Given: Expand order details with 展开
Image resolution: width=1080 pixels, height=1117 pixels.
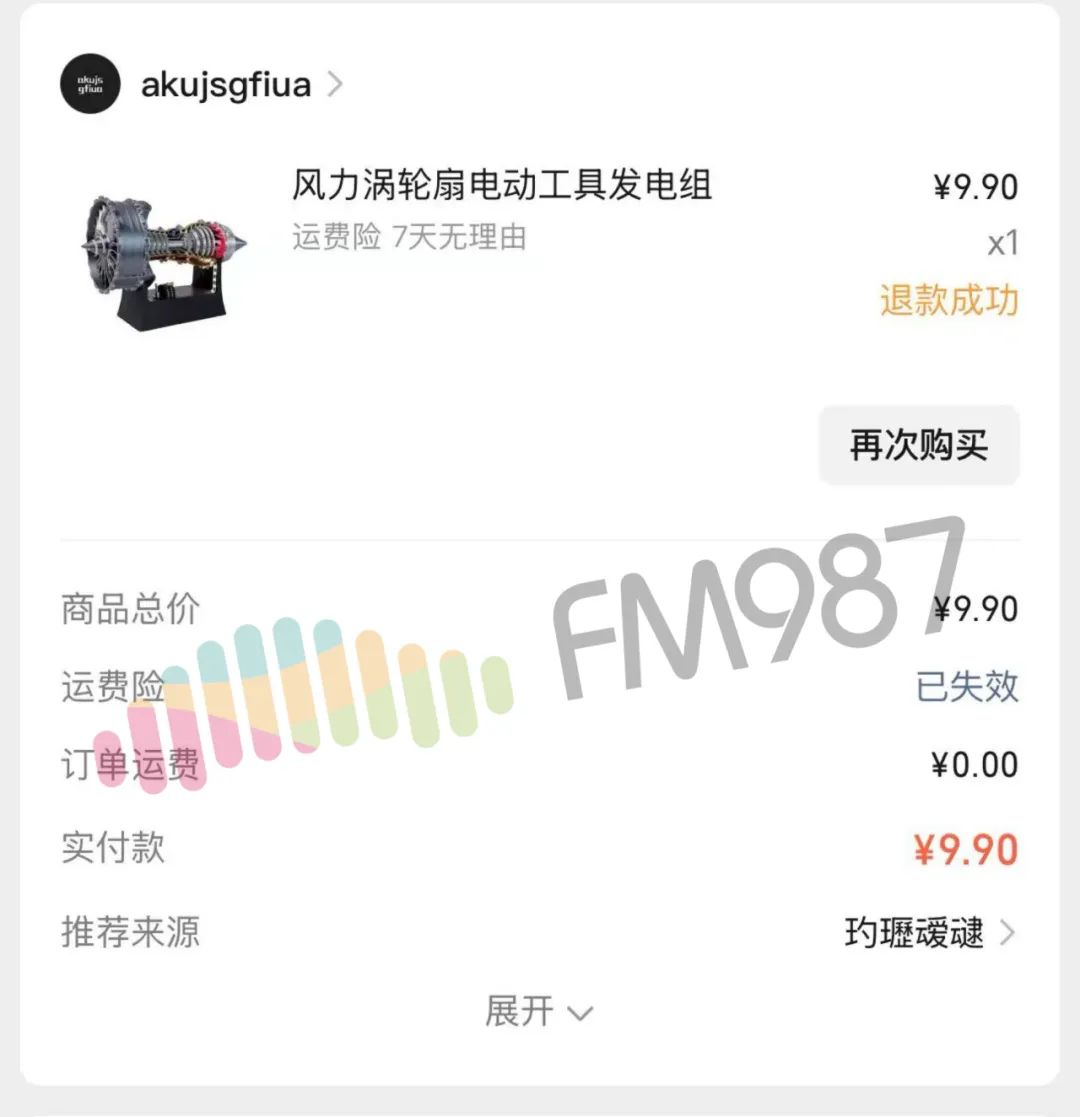Looking at the screenshot, I should coord(538,1011).
